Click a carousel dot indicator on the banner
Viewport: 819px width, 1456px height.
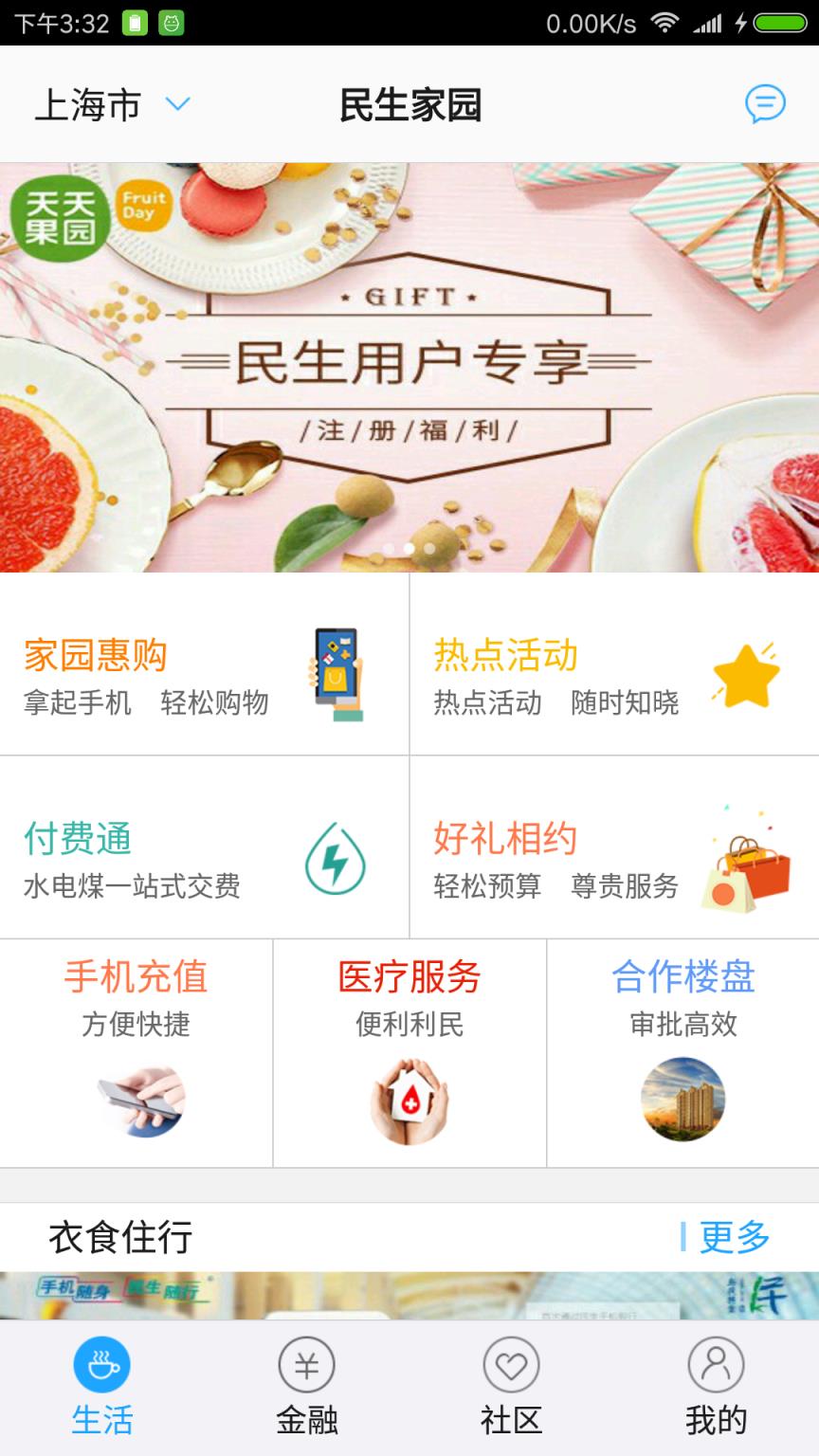[409, 546]
